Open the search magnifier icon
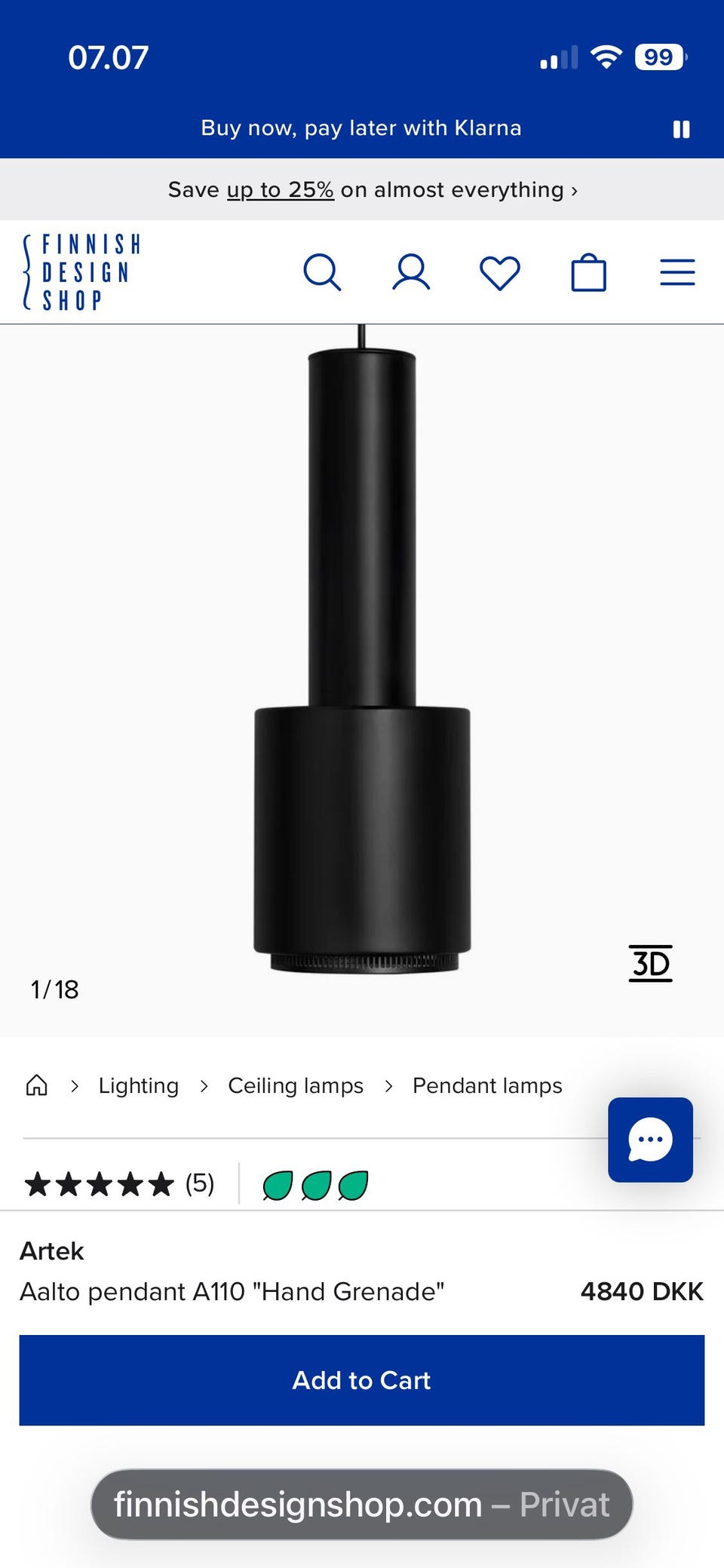724x1568 pixels. point(322,272)
